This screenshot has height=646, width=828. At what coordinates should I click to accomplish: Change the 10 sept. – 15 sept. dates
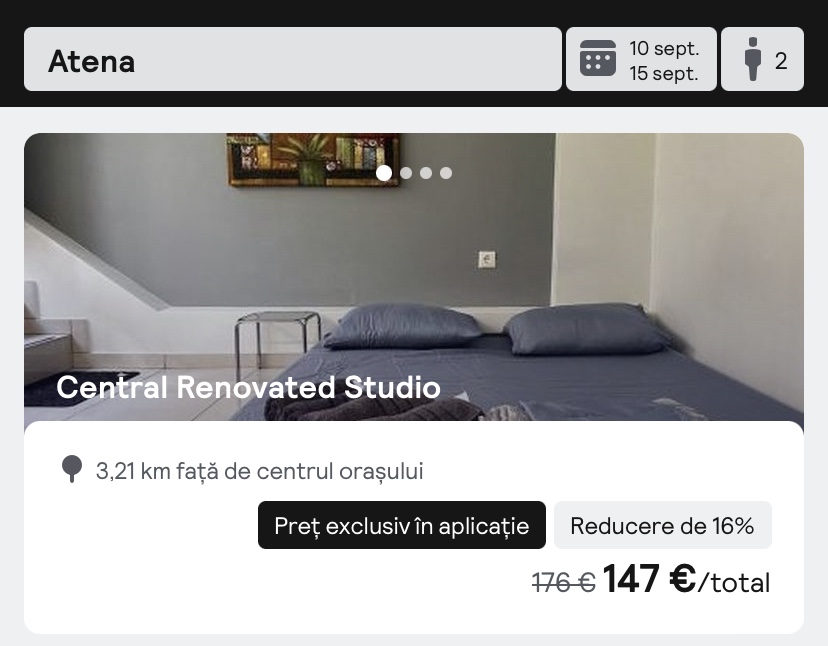tap(641, 60)
